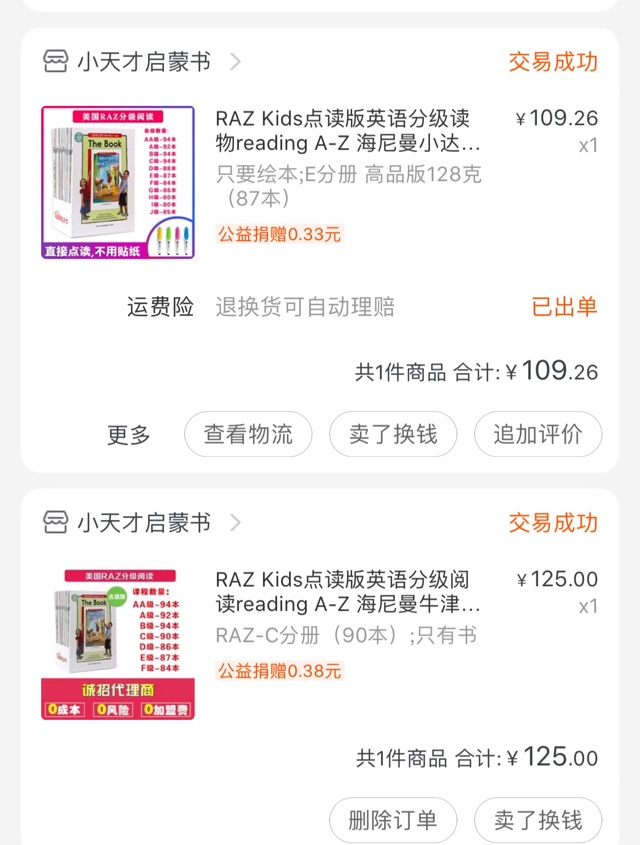
Task: Tap 卖了换钱 on the 109.26 order
Action: (x=393, y=435)
